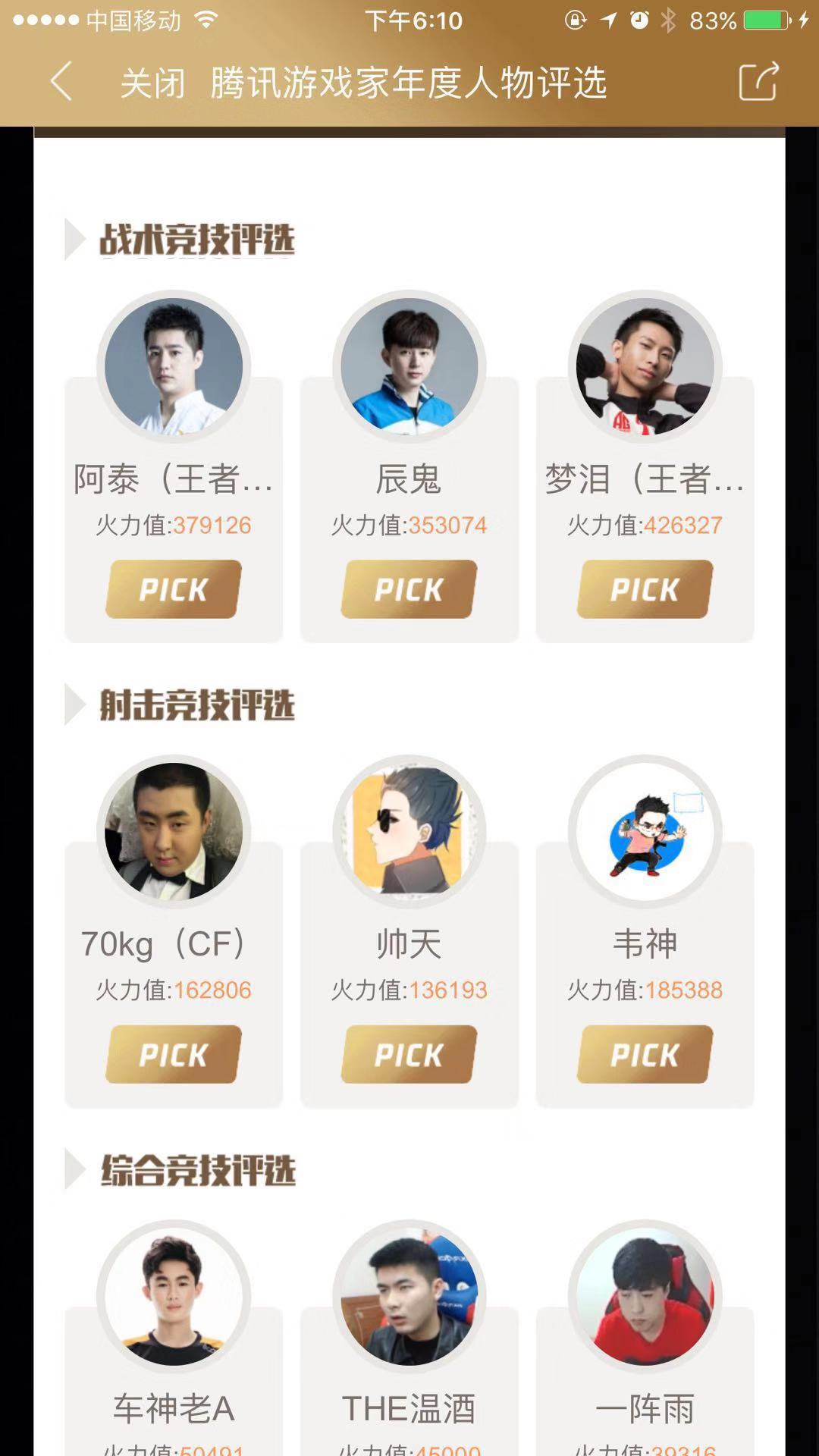The height and width of the screenshot is (1456, 819).
Task: Select PICK under 韦神
Action: pos(645,1054)
